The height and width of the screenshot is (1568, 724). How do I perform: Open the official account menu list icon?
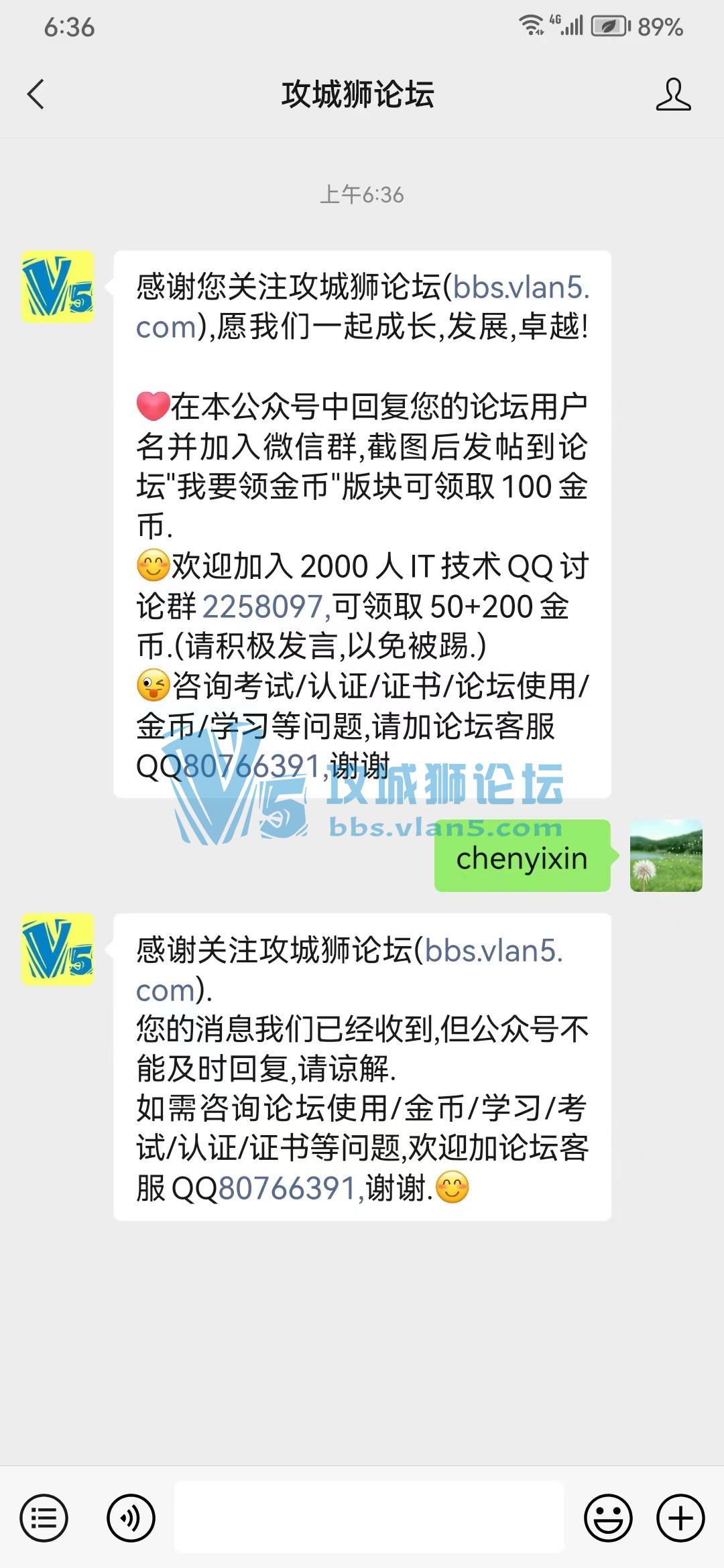44,1518
